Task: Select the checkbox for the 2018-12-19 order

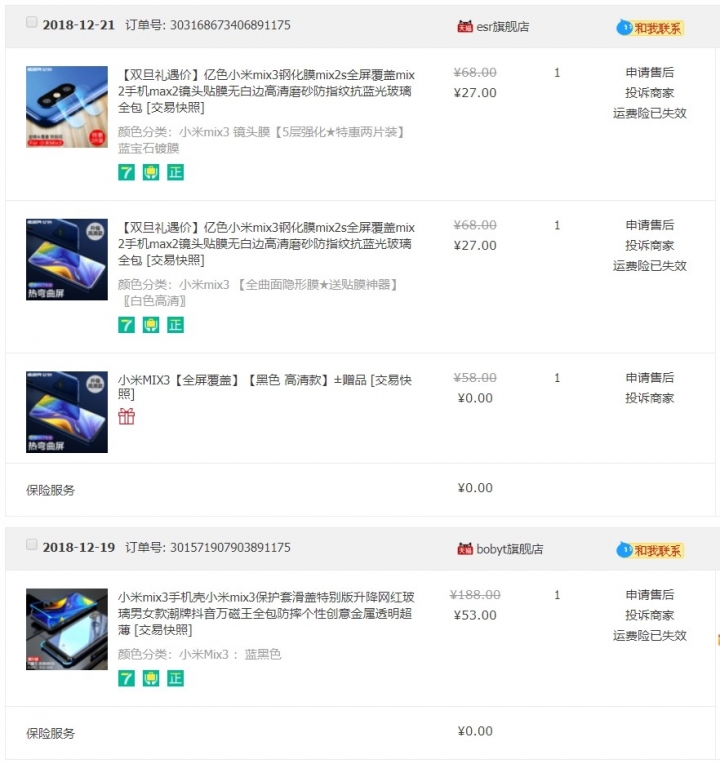Action: [x=32, y=545]
